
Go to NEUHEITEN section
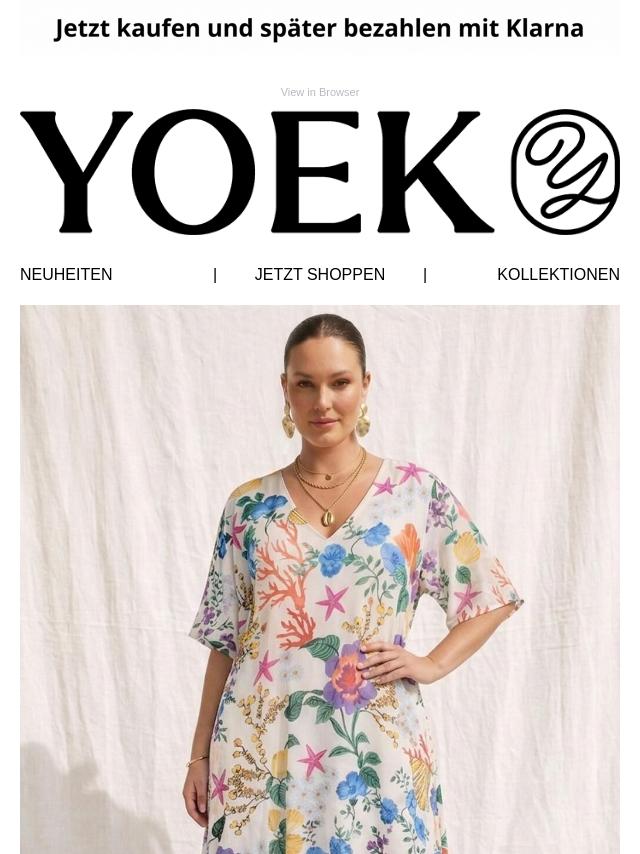[66, 275]
